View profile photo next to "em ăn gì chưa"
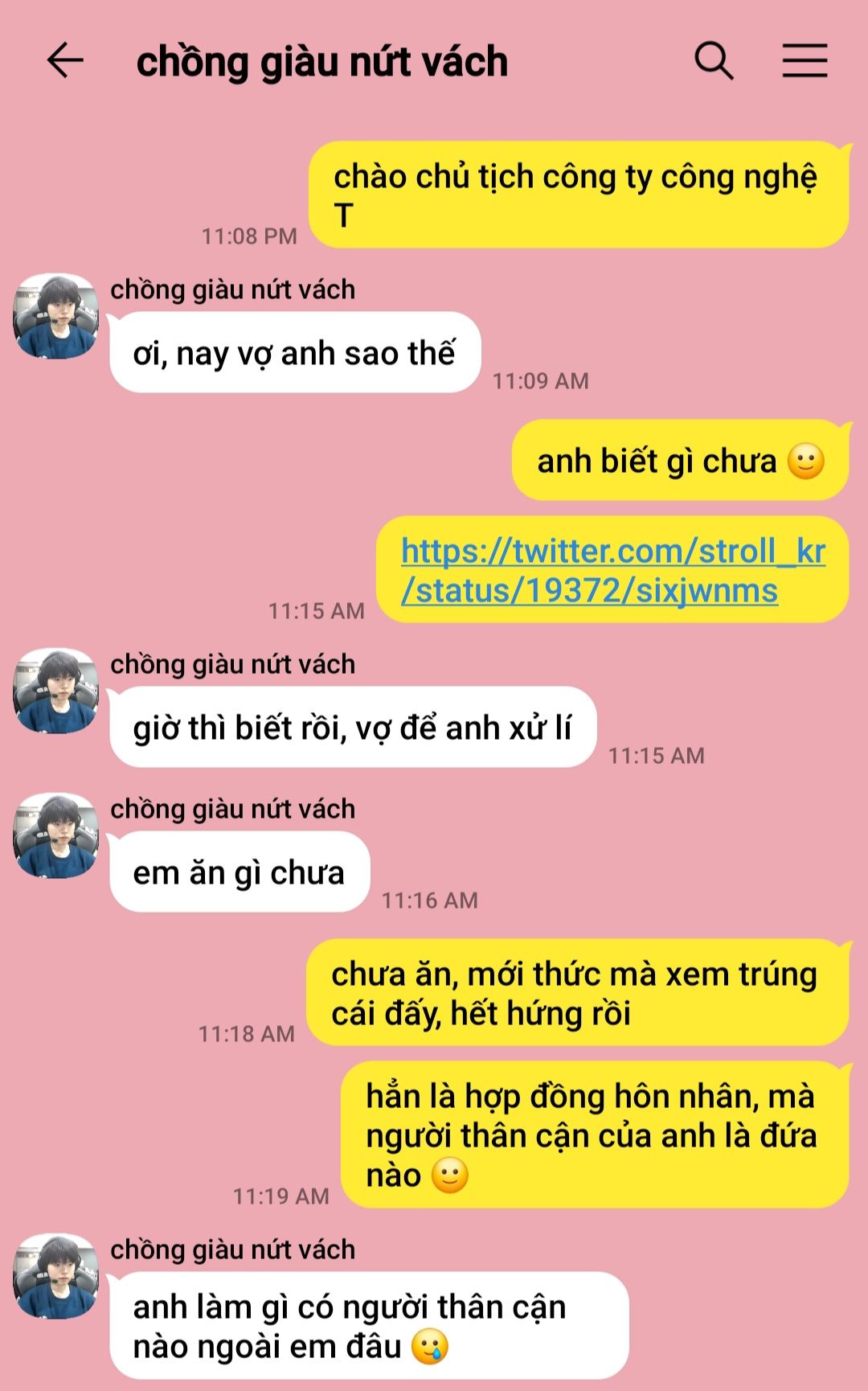Viewport: 868px width, 1391px height. pos(55,835)
